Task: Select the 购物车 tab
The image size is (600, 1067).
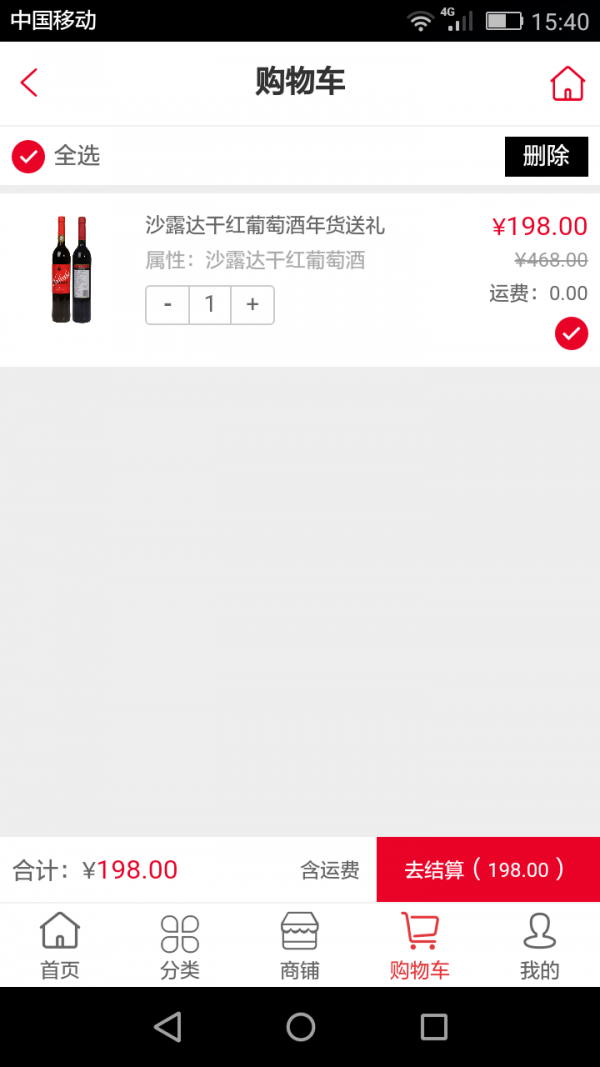Action: pos(420,945)
